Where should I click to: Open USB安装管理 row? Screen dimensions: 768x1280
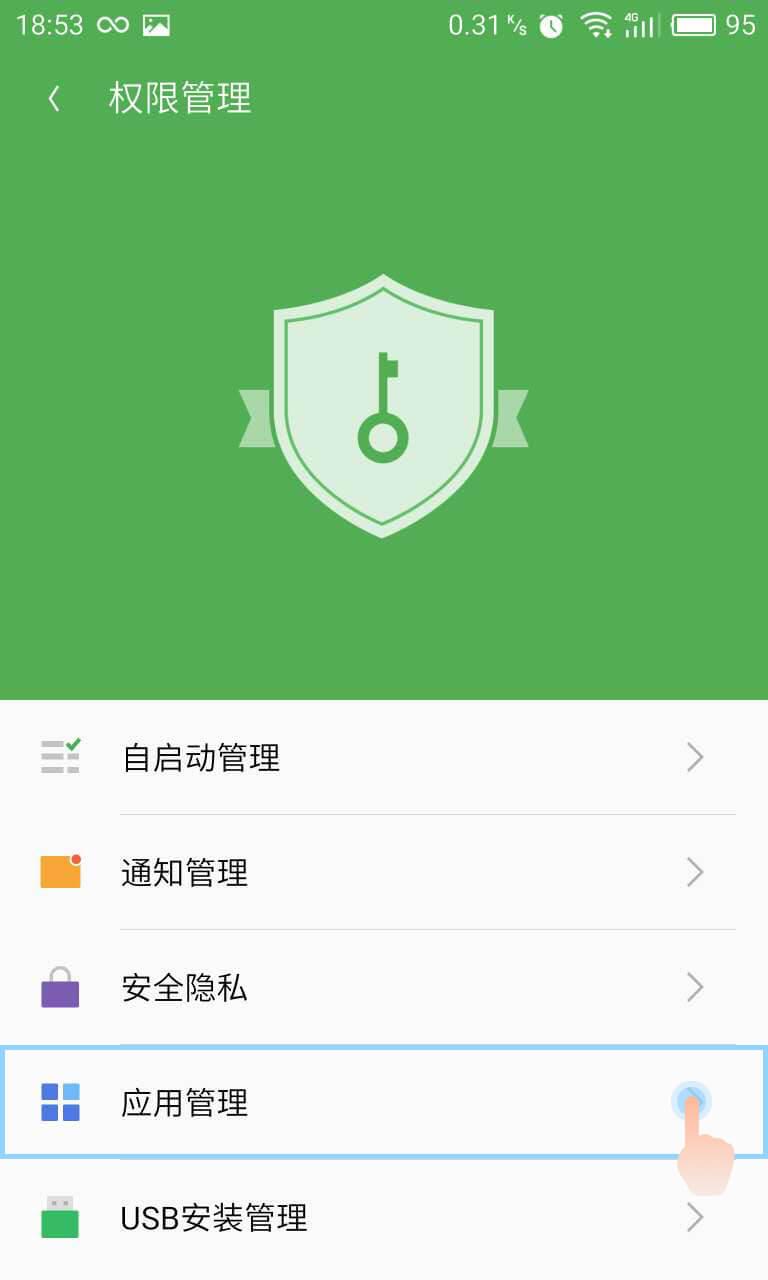384,1218
